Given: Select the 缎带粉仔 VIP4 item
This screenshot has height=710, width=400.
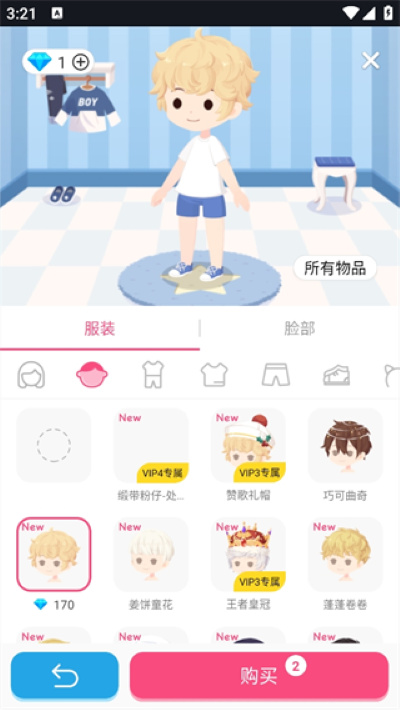Looking at the screenshot, I should pos(151,446).
